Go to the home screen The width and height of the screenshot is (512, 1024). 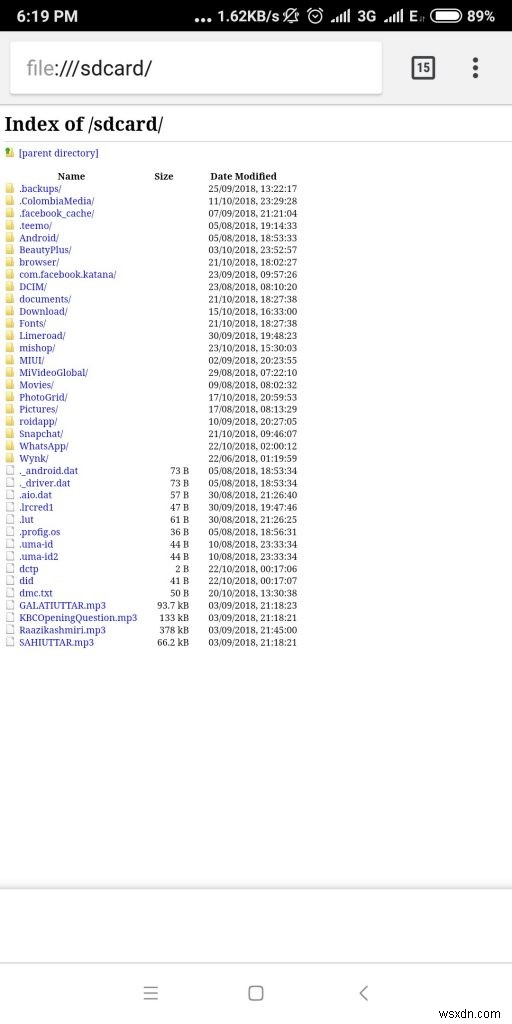click(x=256, y=993)
